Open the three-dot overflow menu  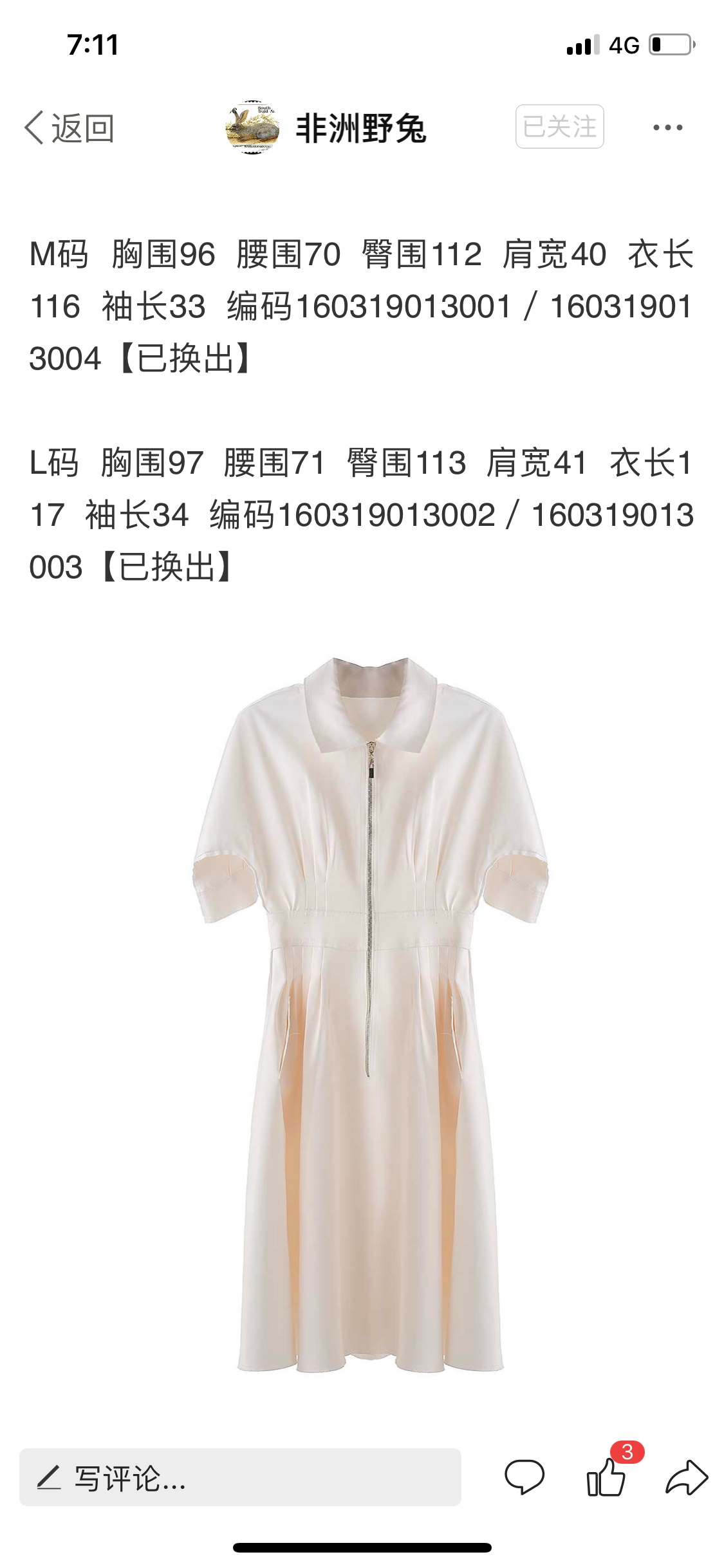(667, 127)
